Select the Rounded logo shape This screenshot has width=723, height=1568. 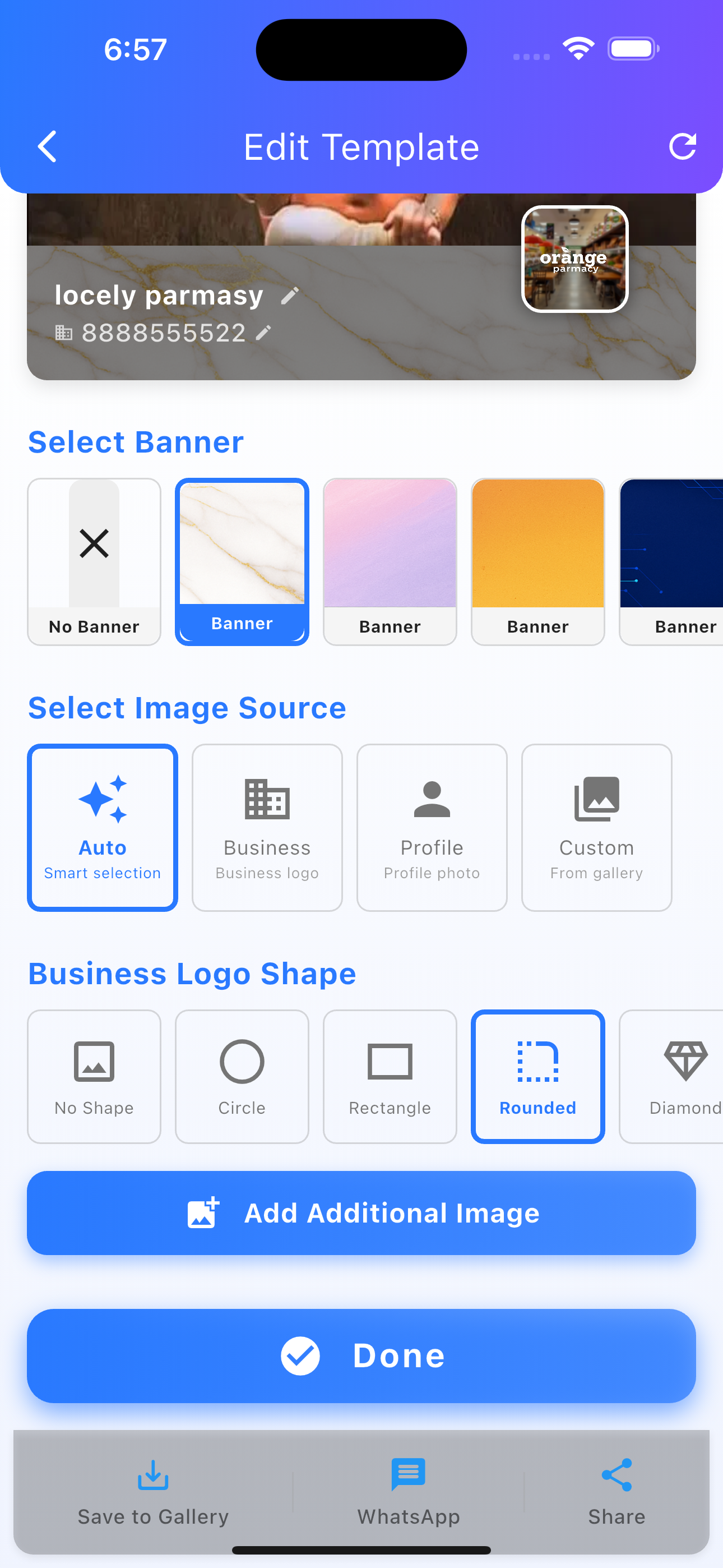(x=537, y=1076)
